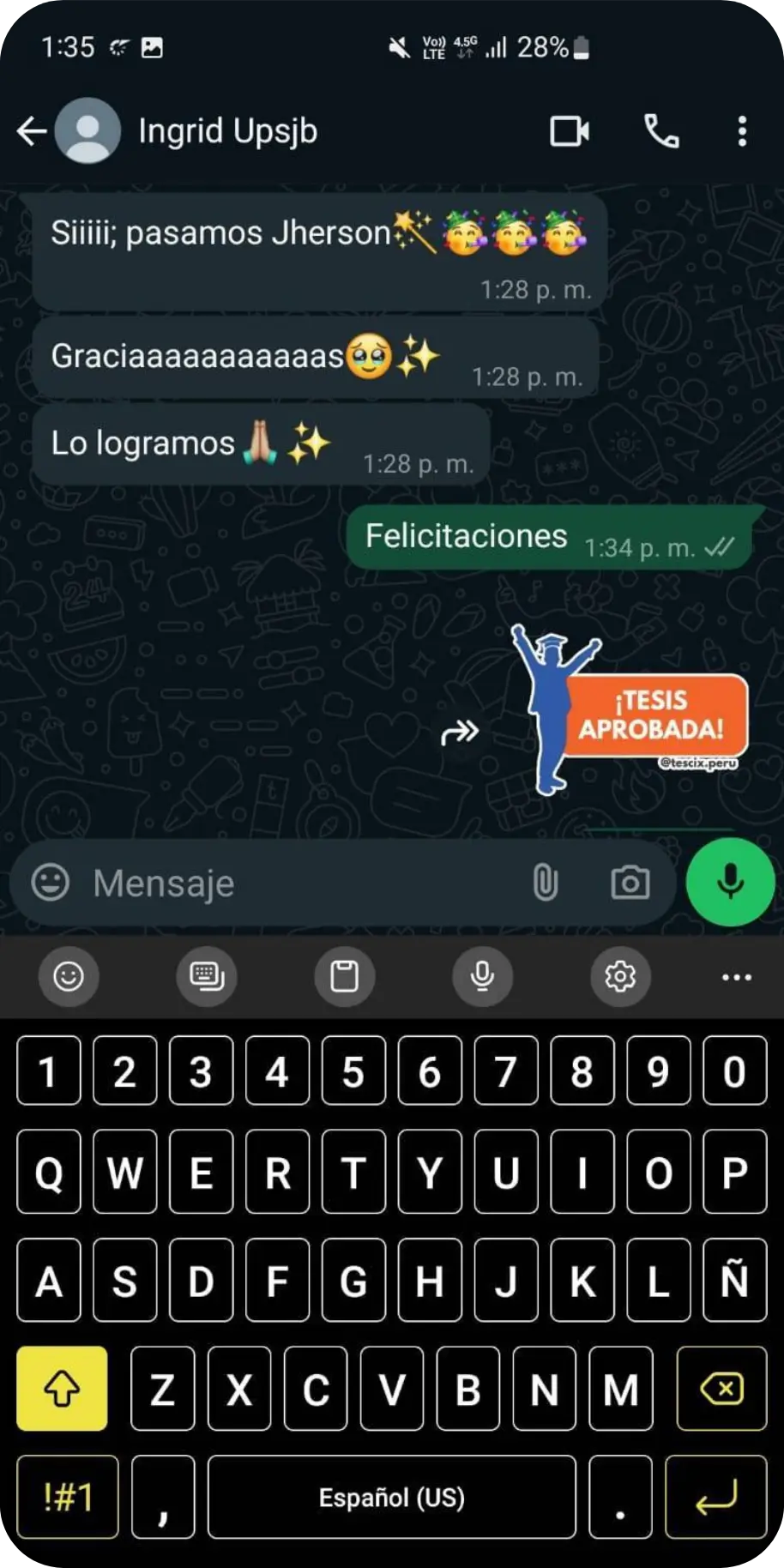Start a video call with Ingrid Upsjb
The image size is (784, 1568).
[570, 130]
